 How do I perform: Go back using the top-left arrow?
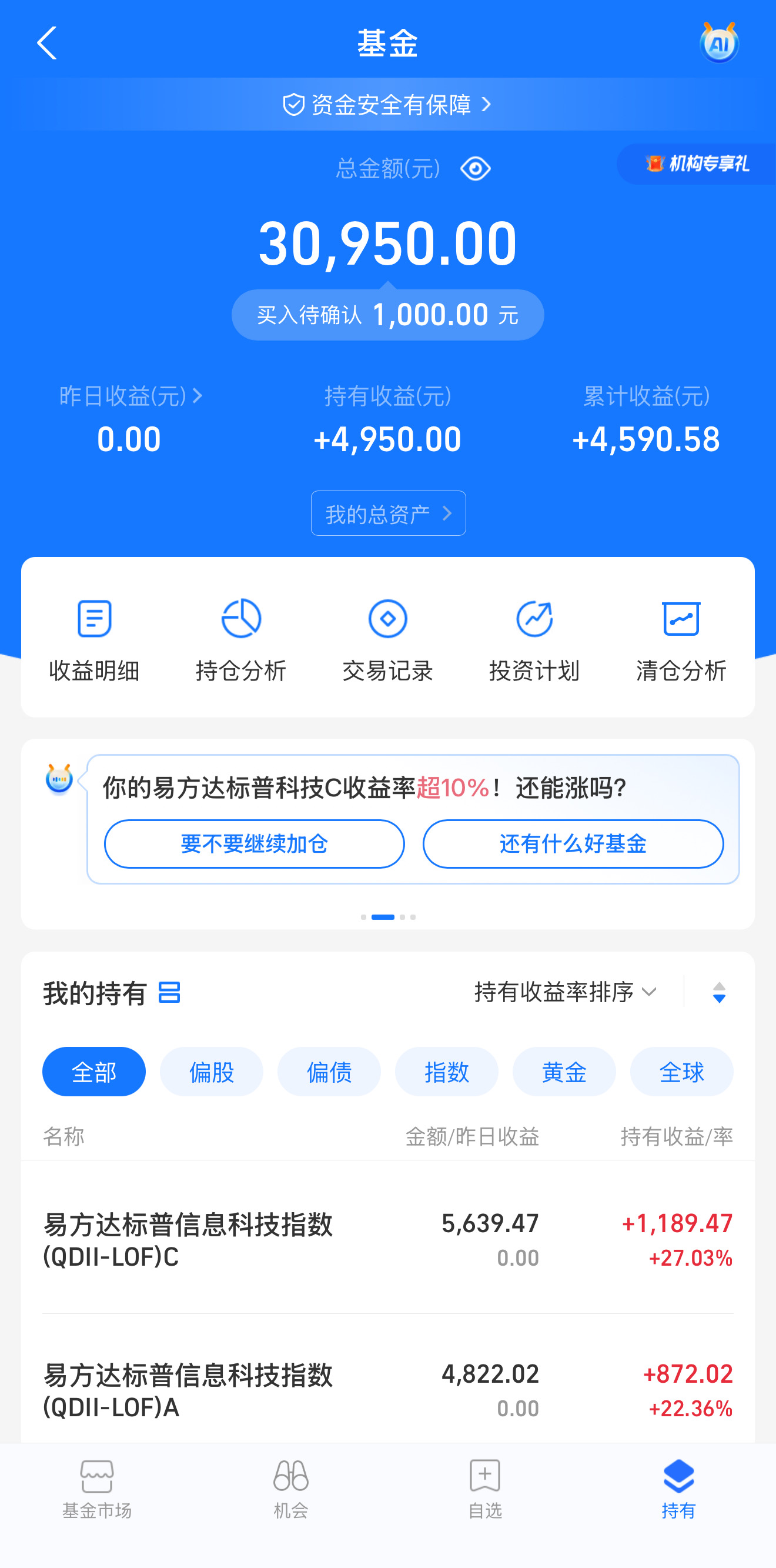(47, 42)
